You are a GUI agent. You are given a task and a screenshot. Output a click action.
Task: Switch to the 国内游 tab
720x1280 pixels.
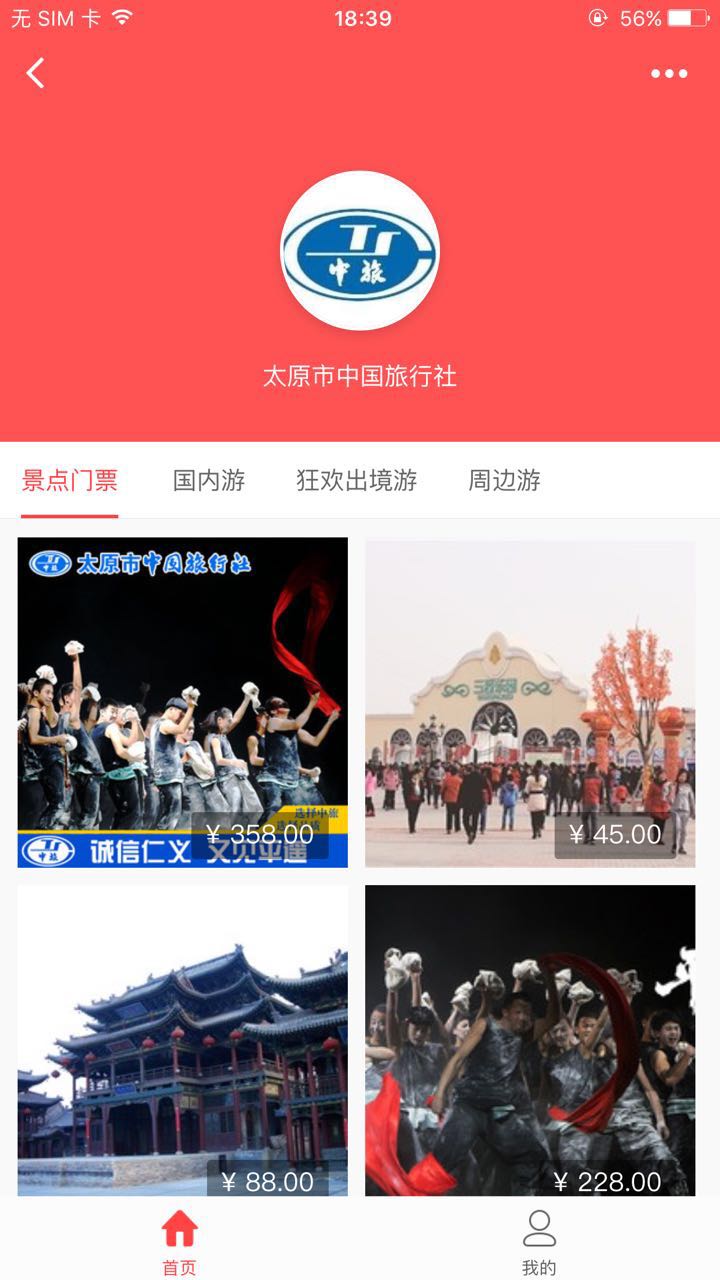click(x=209, y=481)
